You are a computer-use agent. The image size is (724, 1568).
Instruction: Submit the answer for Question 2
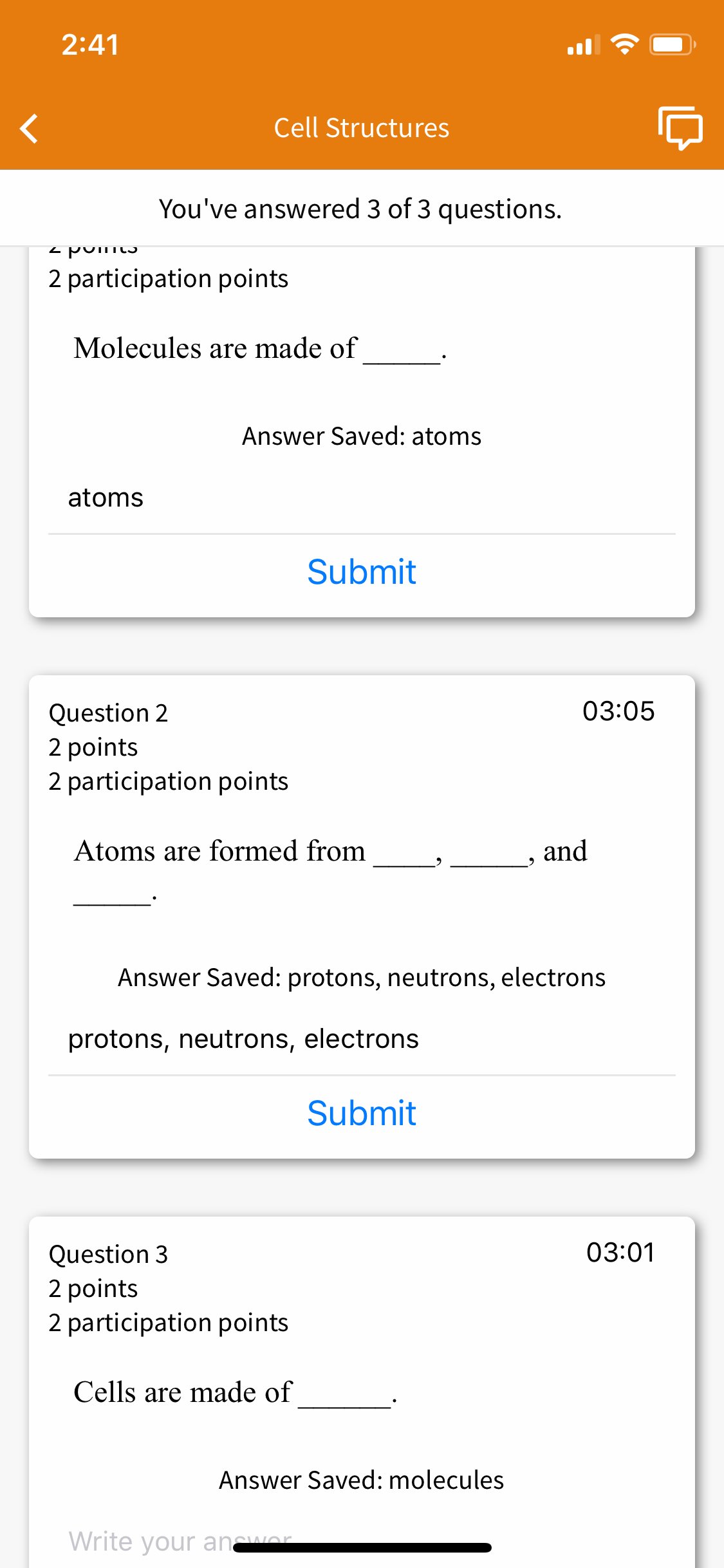(x=362, y=1112)
